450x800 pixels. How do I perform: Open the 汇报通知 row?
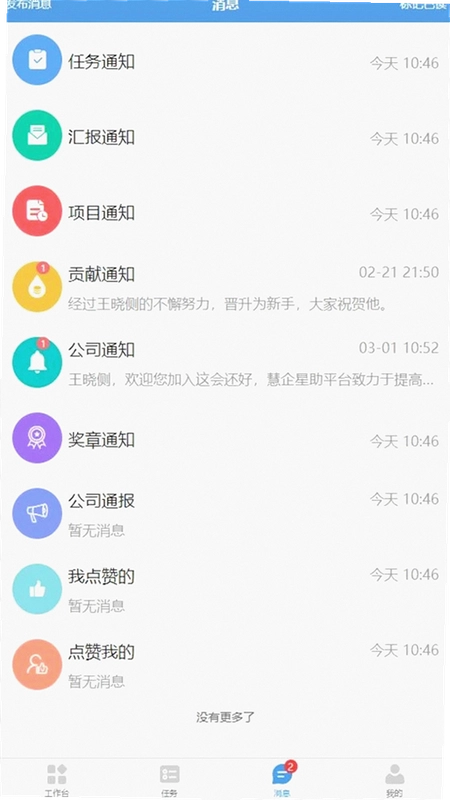(x=225, y=136)
